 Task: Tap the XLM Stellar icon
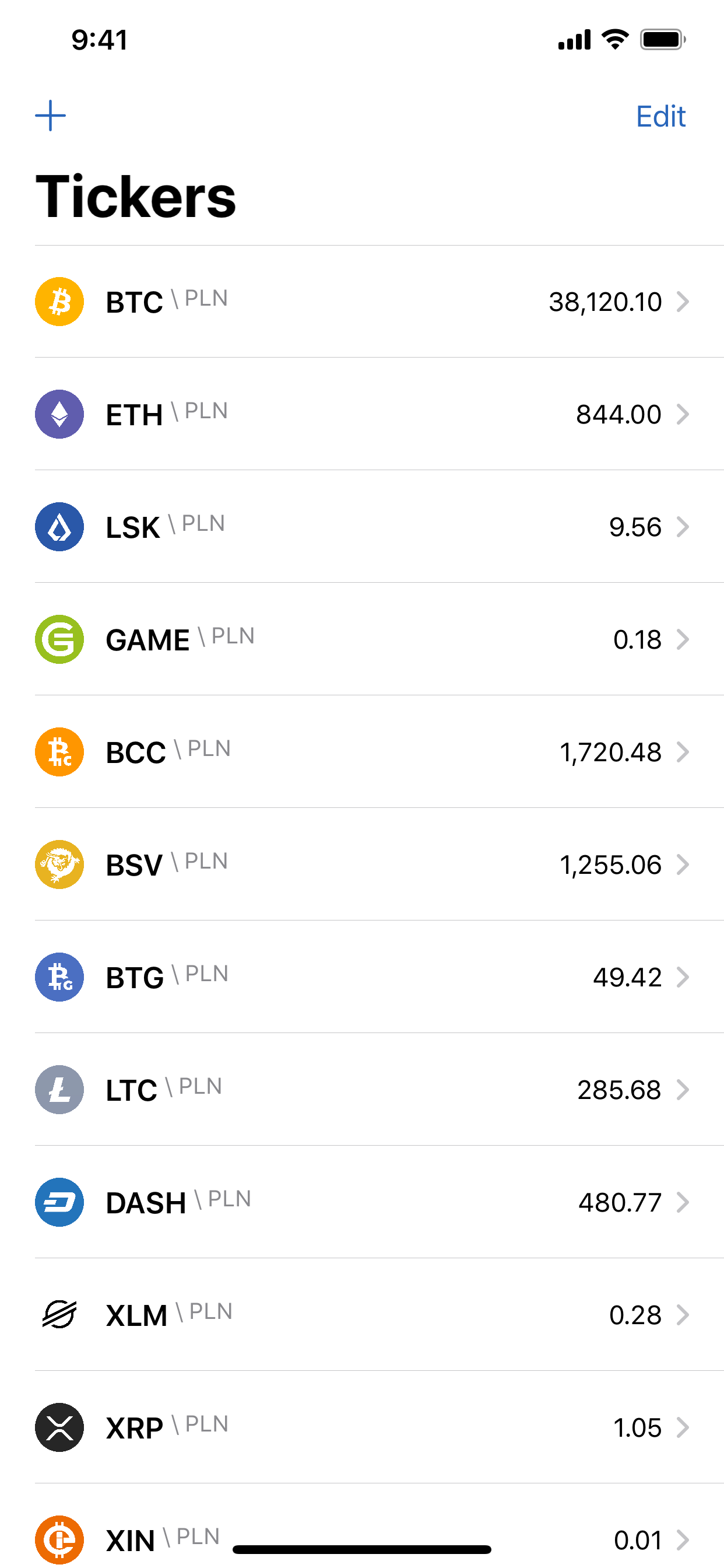point(59,1314)
